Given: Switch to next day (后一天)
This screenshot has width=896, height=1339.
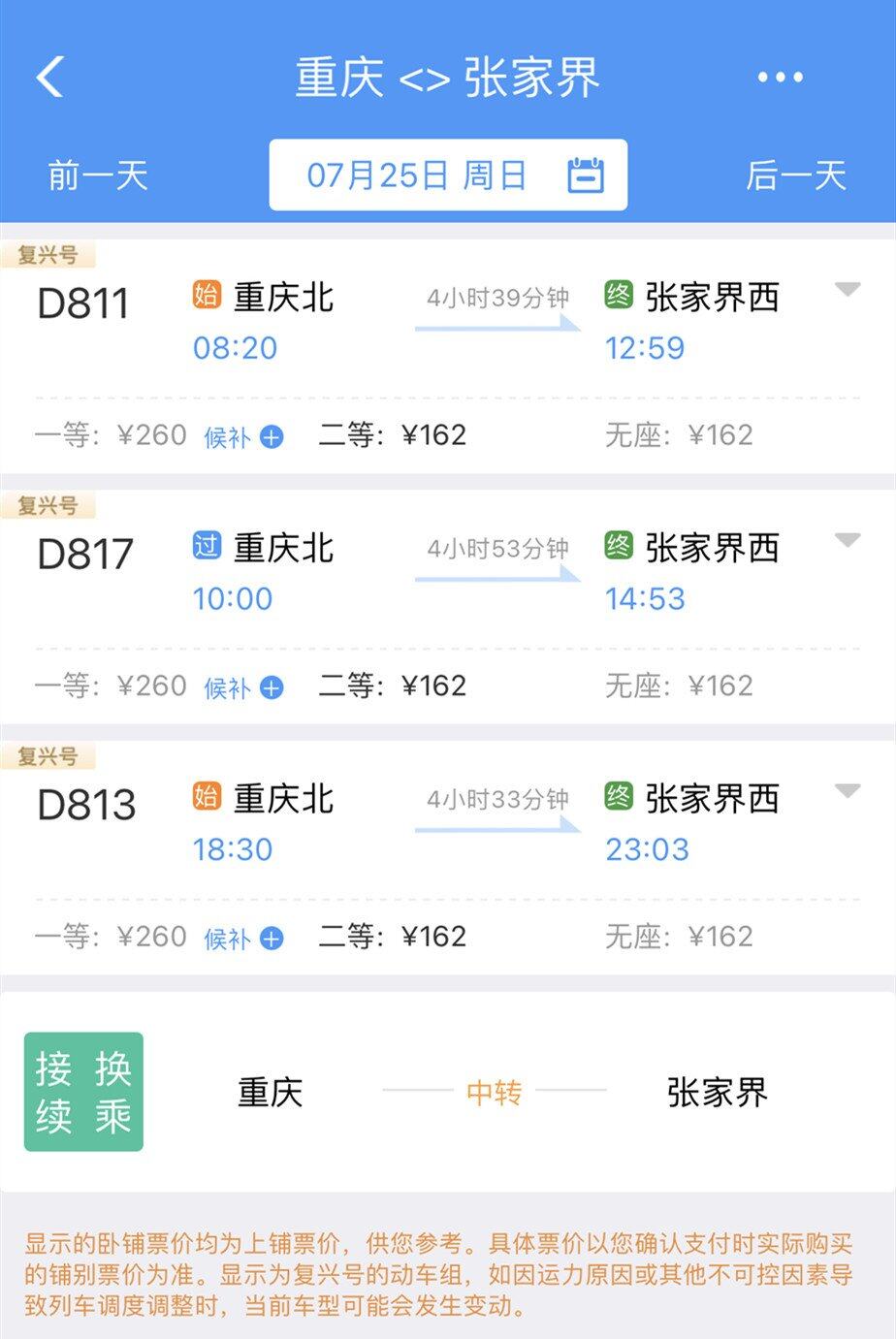Looking at the screenshot, I should pyautogui.click(x=795, y=176).
